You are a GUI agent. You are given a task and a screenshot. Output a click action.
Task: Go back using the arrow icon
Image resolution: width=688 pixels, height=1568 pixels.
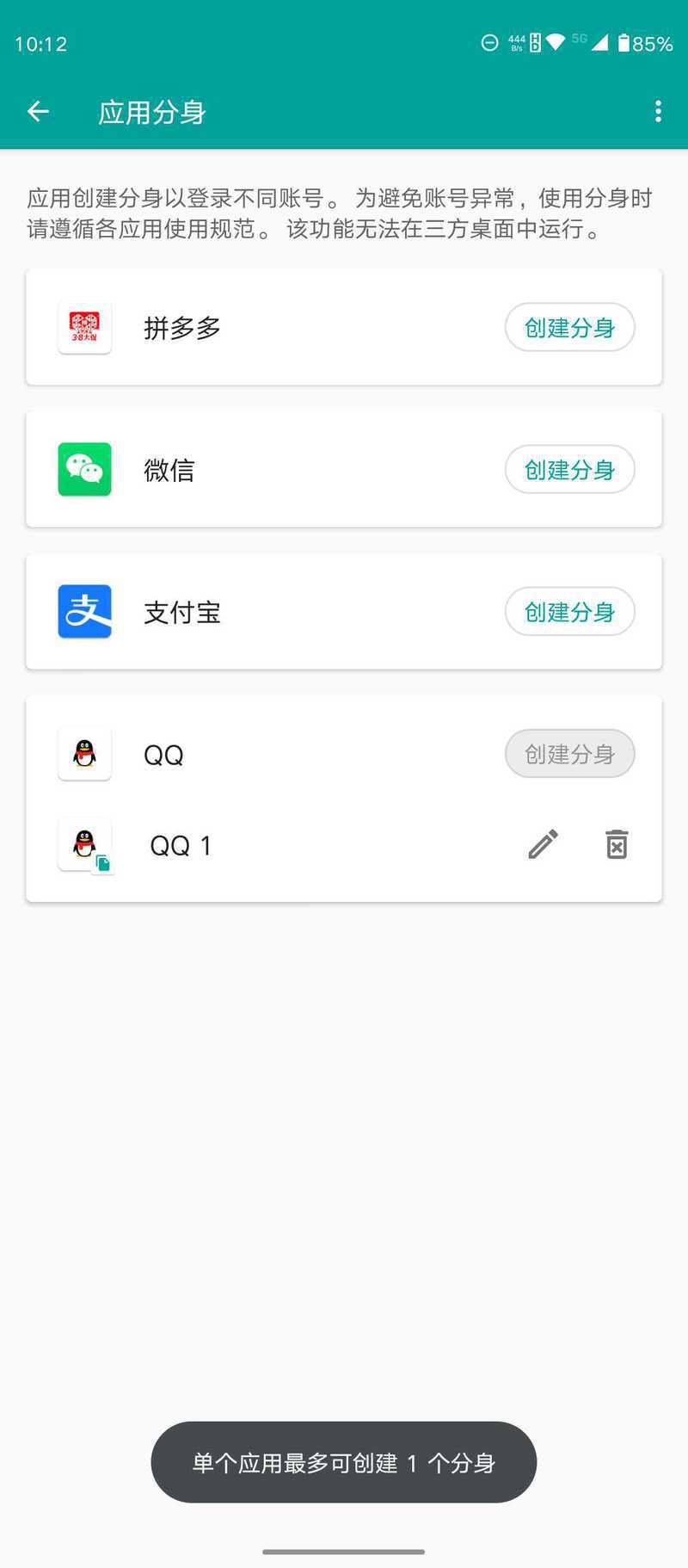coord(38,111)
